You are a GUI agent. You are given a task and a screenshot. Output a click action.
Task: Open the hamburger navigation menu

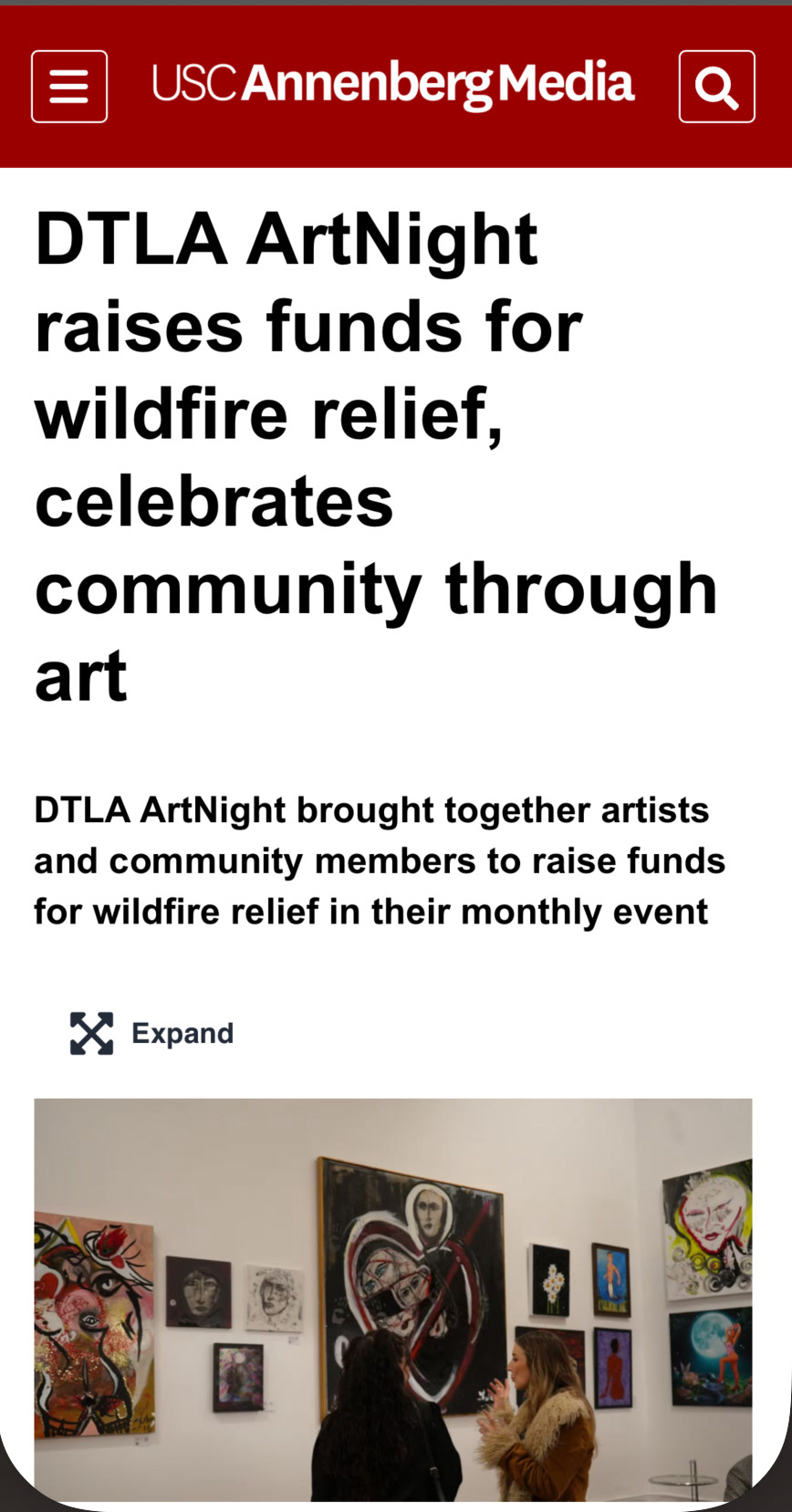(x=69, y=87)
